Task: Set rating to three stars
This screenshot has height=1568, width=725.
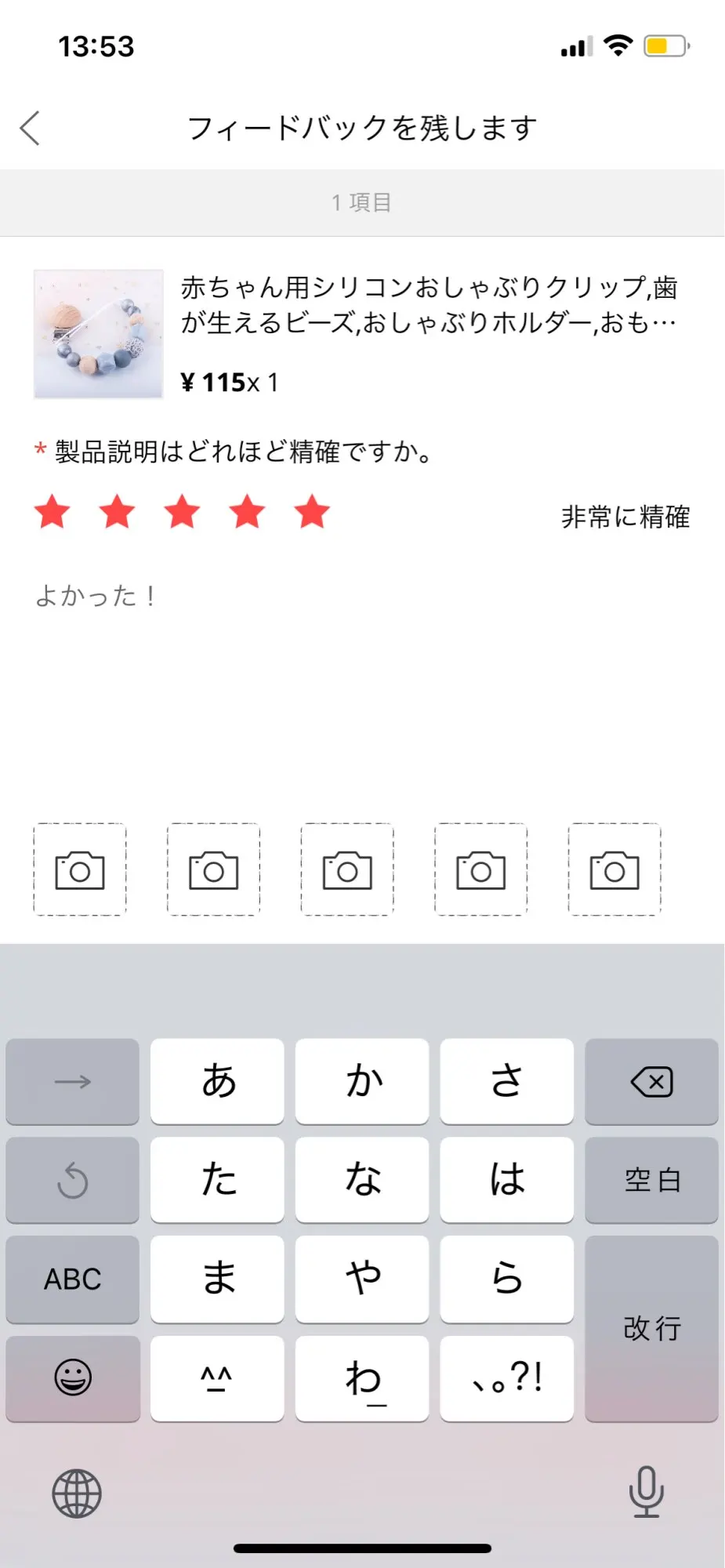Action: pos(183,512)
